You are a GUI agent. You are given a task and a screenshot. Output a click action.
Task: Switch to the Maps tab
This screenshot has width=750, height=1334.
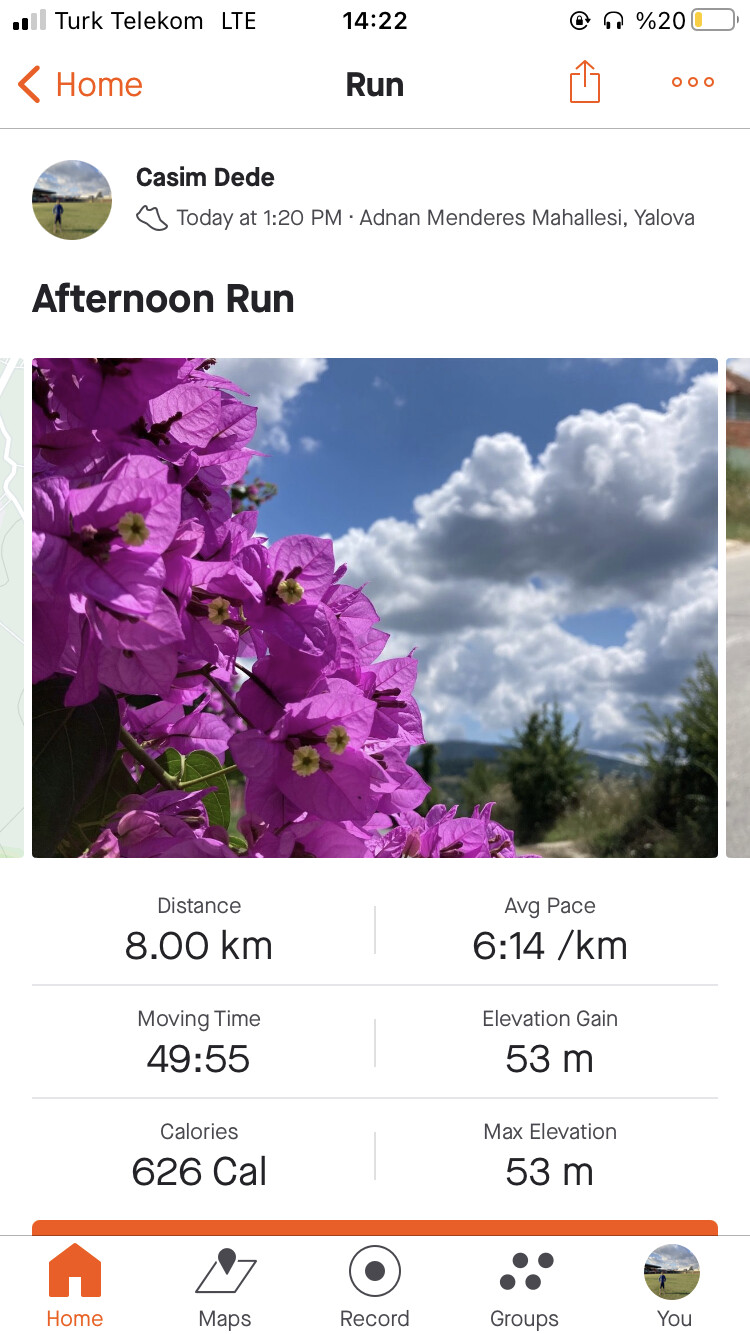(x=225, y=1286)
